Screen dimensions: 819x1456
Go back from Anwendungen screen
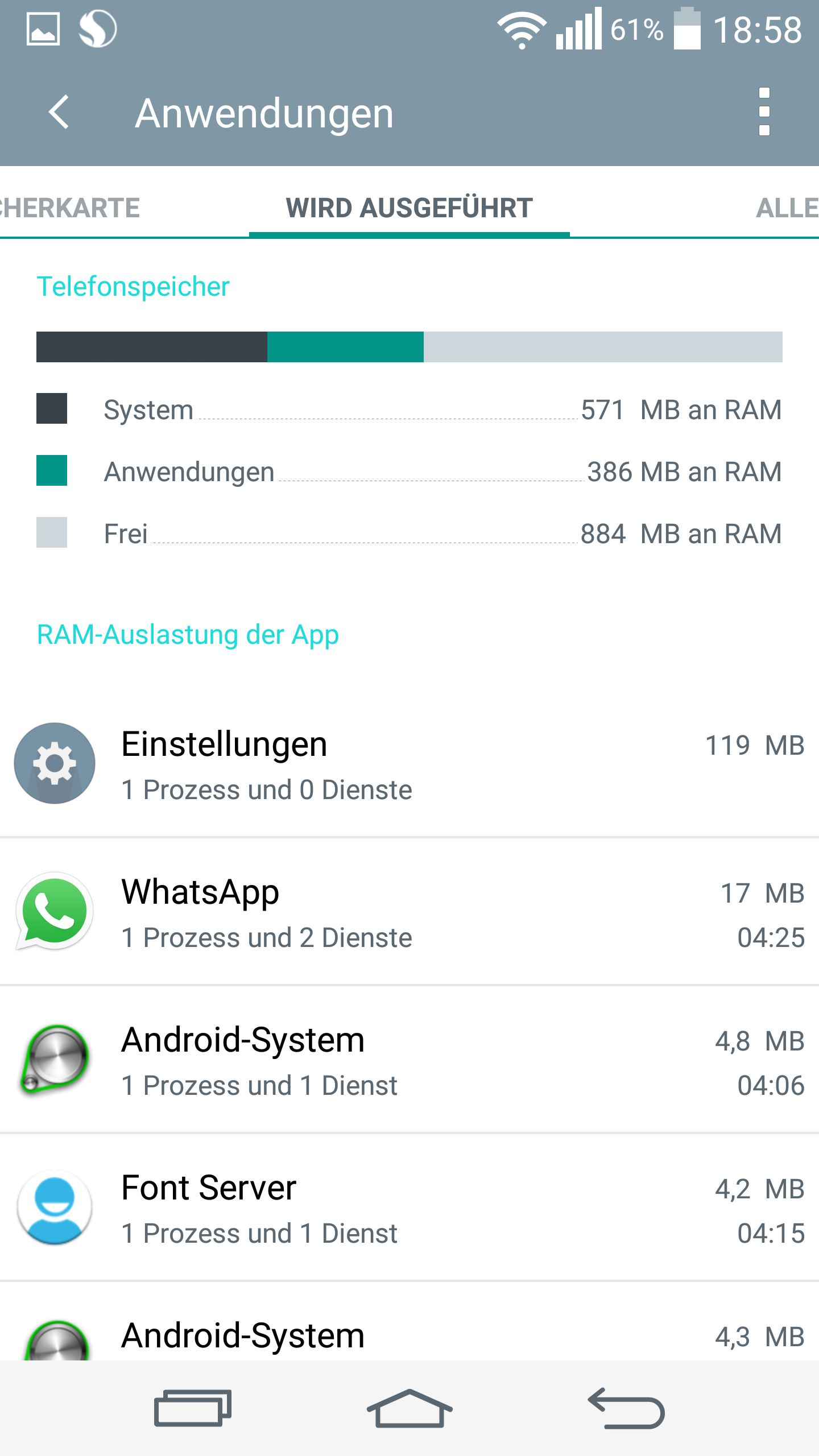59,112
